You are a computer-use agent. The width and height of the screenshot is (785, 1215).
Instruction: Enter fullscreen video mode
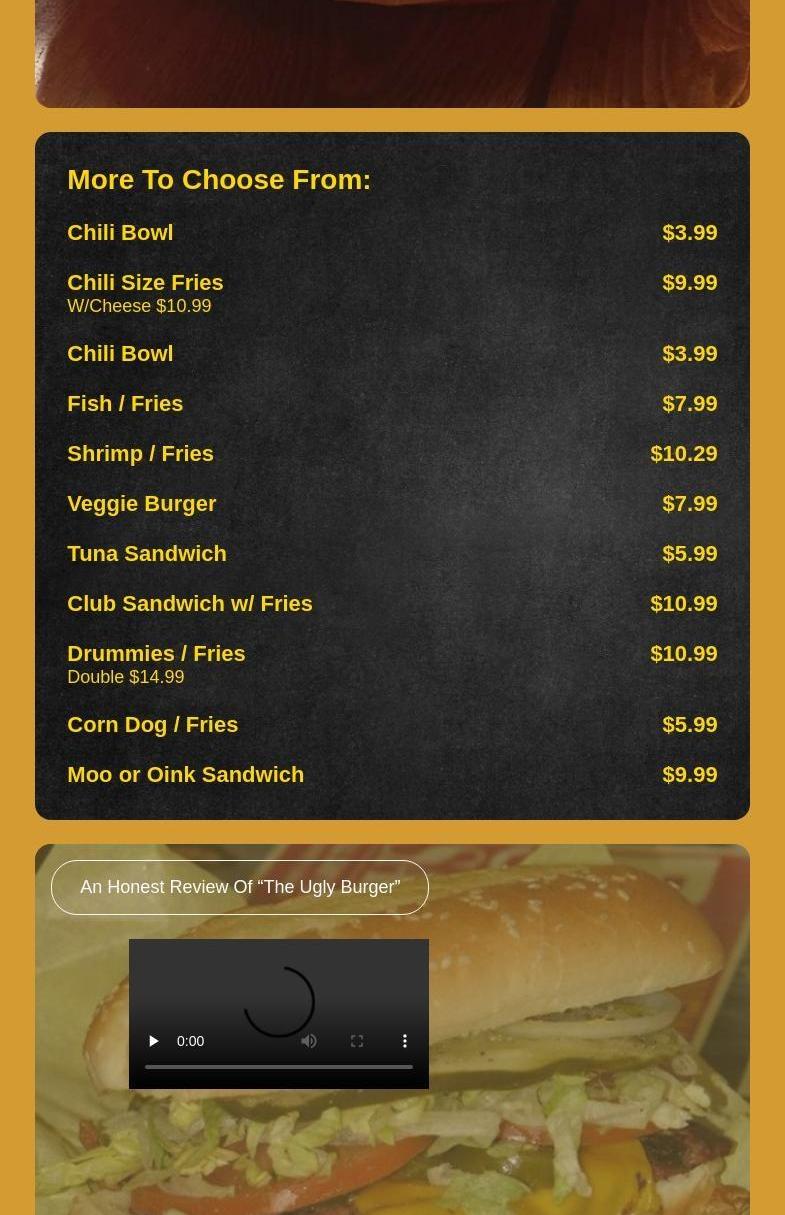point(357,1041)
